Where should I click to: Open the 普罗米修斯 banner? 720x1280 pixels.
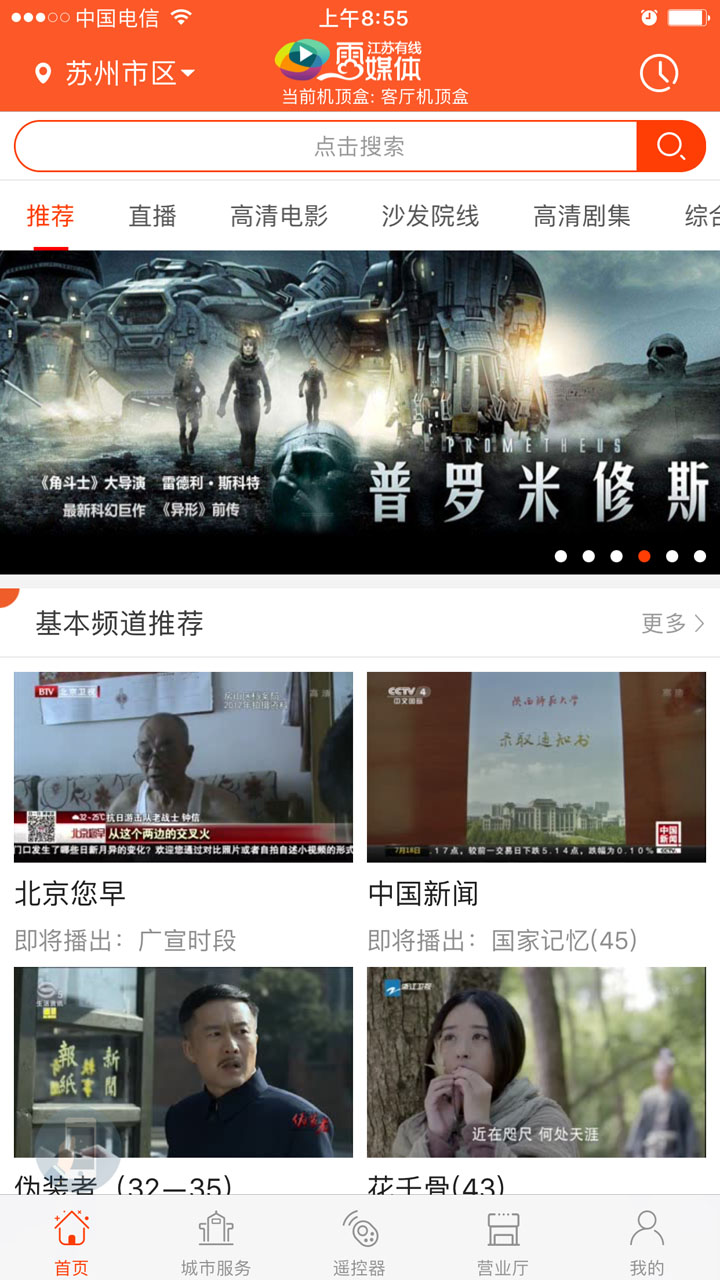pos(360,410)
